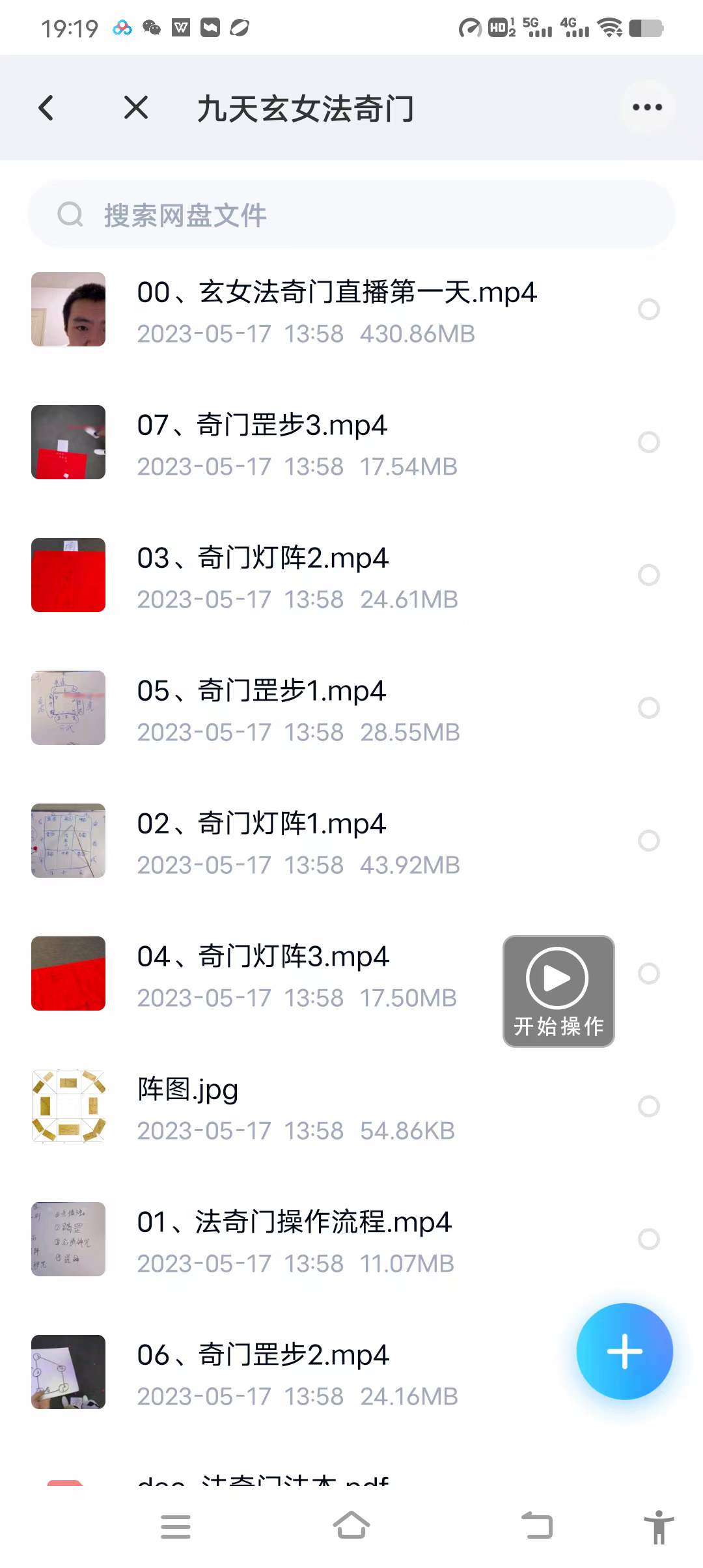Close the file list with the X icon
This screenshot has width=703, height=1568.
pyautogui.click(x=136, y=107)
